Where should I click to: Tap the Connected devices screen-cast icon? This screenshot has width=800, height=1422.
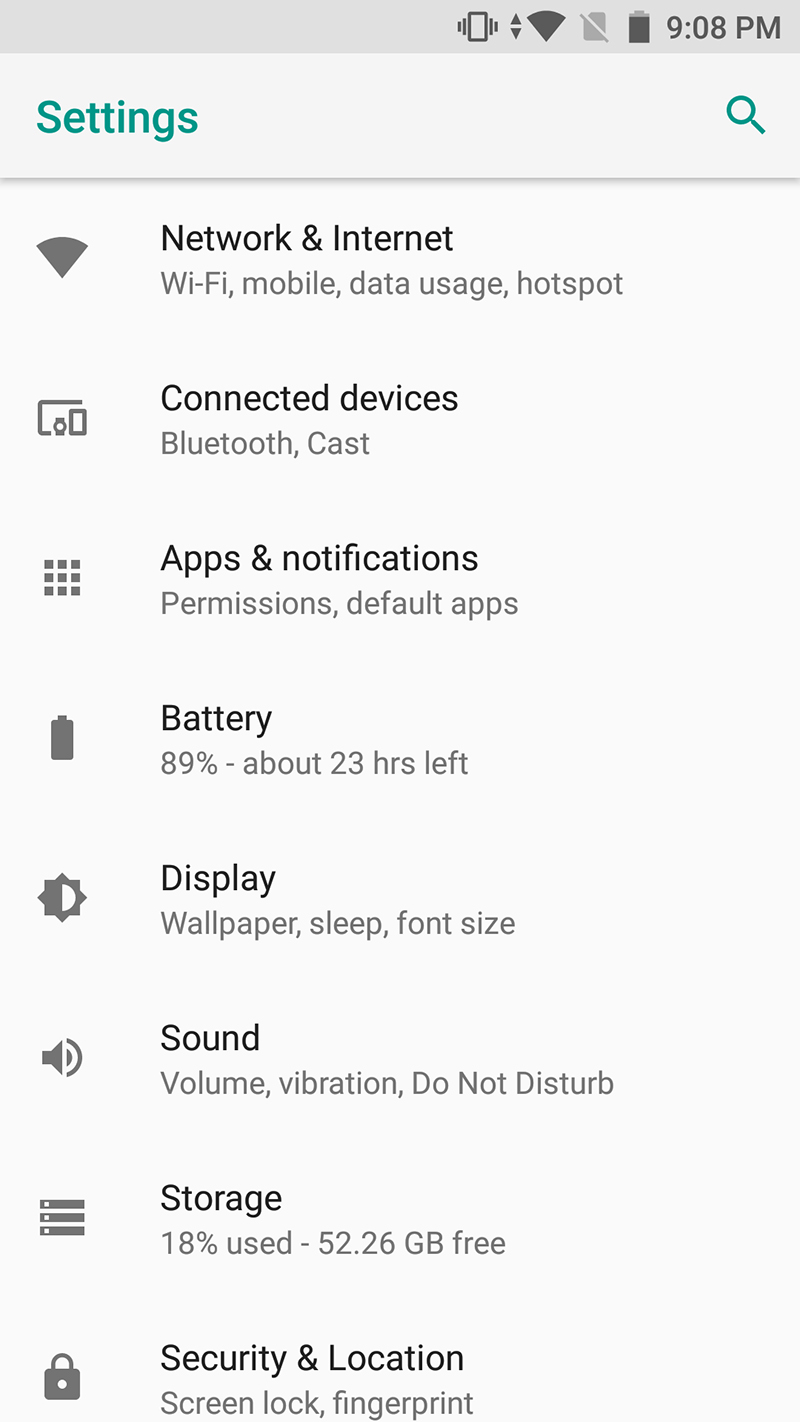pyautogui.click(x=62, y=419)
